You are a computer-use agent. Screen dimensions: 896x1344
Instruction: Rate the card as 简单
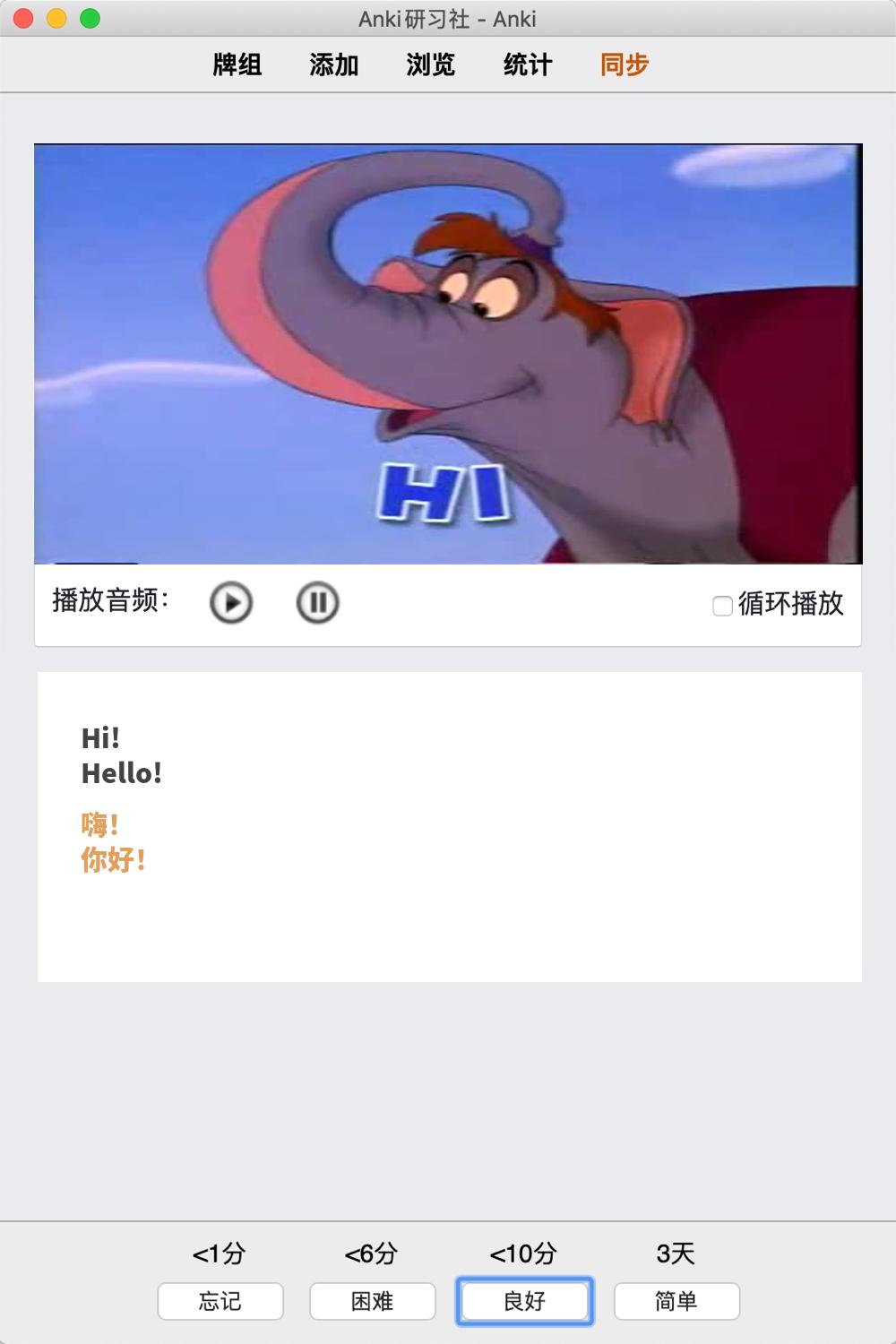pyautogui.click(x=676, y=1301)
